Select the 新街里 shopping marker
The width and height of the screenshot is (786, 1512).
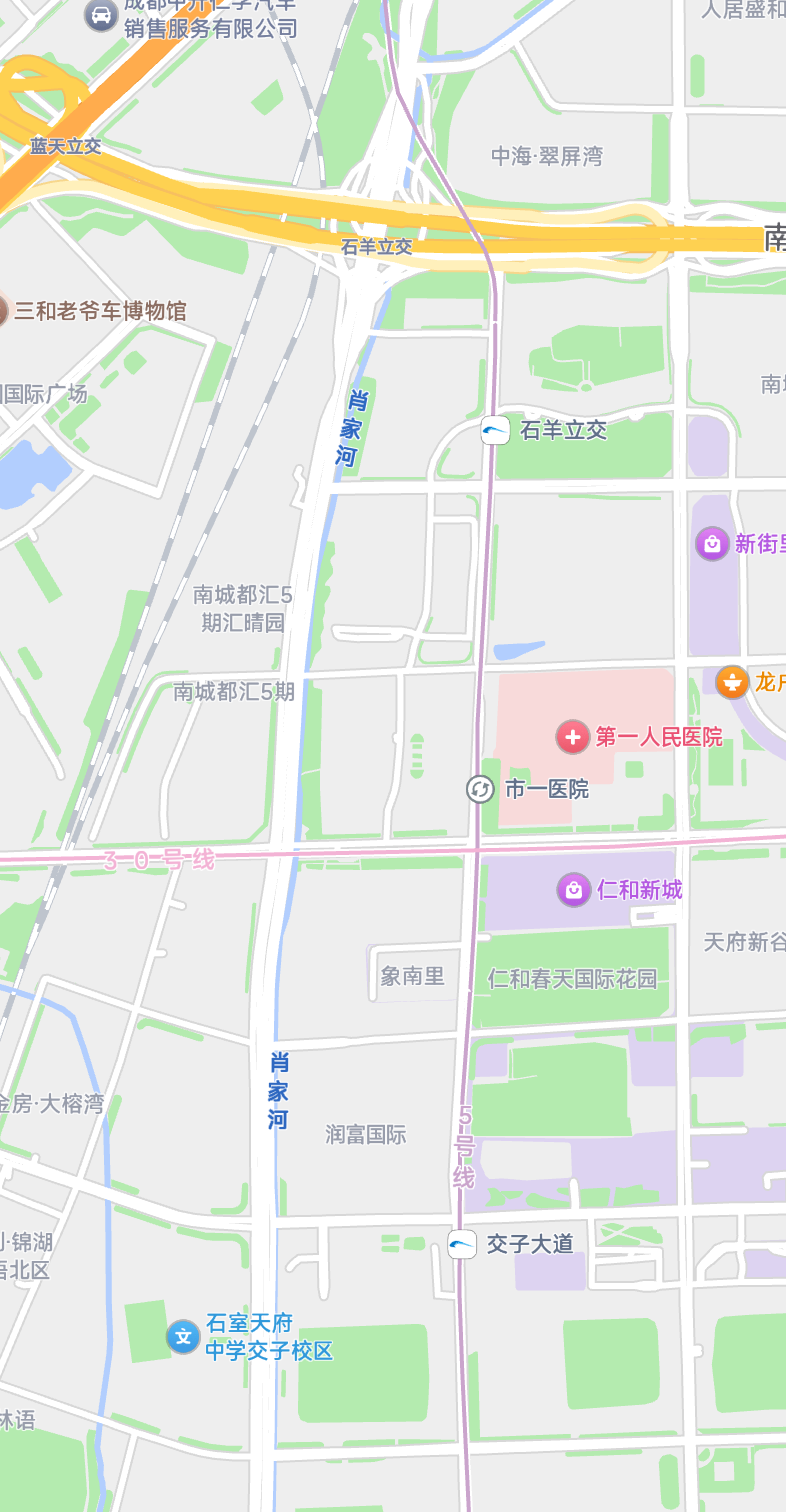[x=712, y=544]
